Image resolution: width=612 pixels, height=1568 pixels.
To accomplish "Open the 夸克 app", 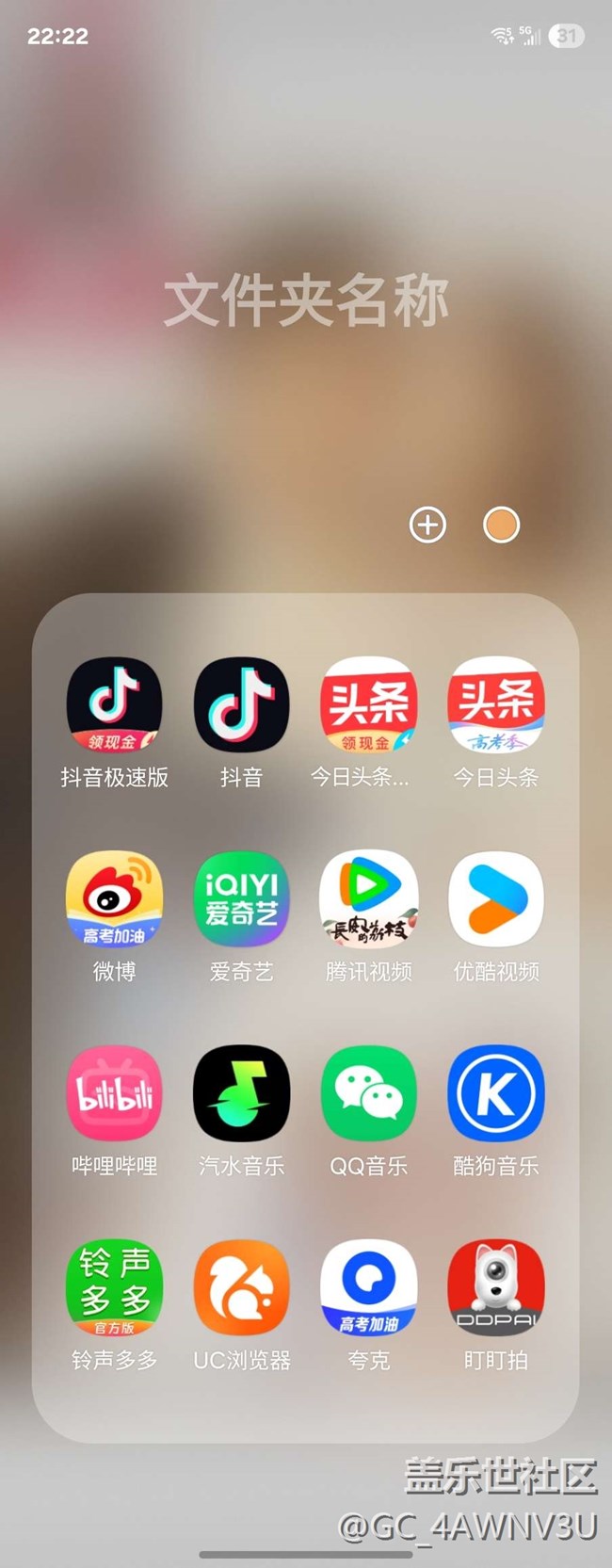I will 368,1287.
